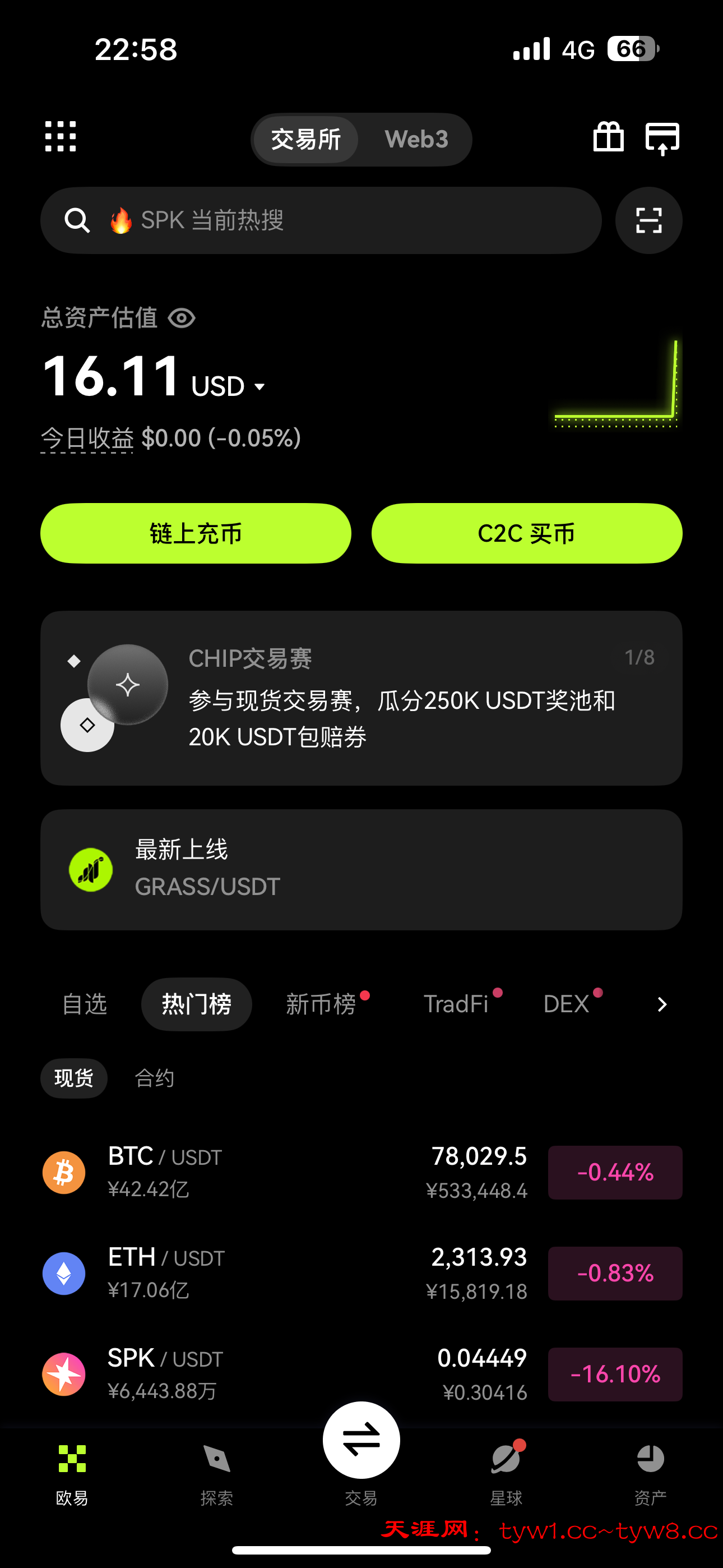Switch to the Web3 tab
This screenshot has height=1568, width=723.
pyautogui.click(x=416, y=140)
